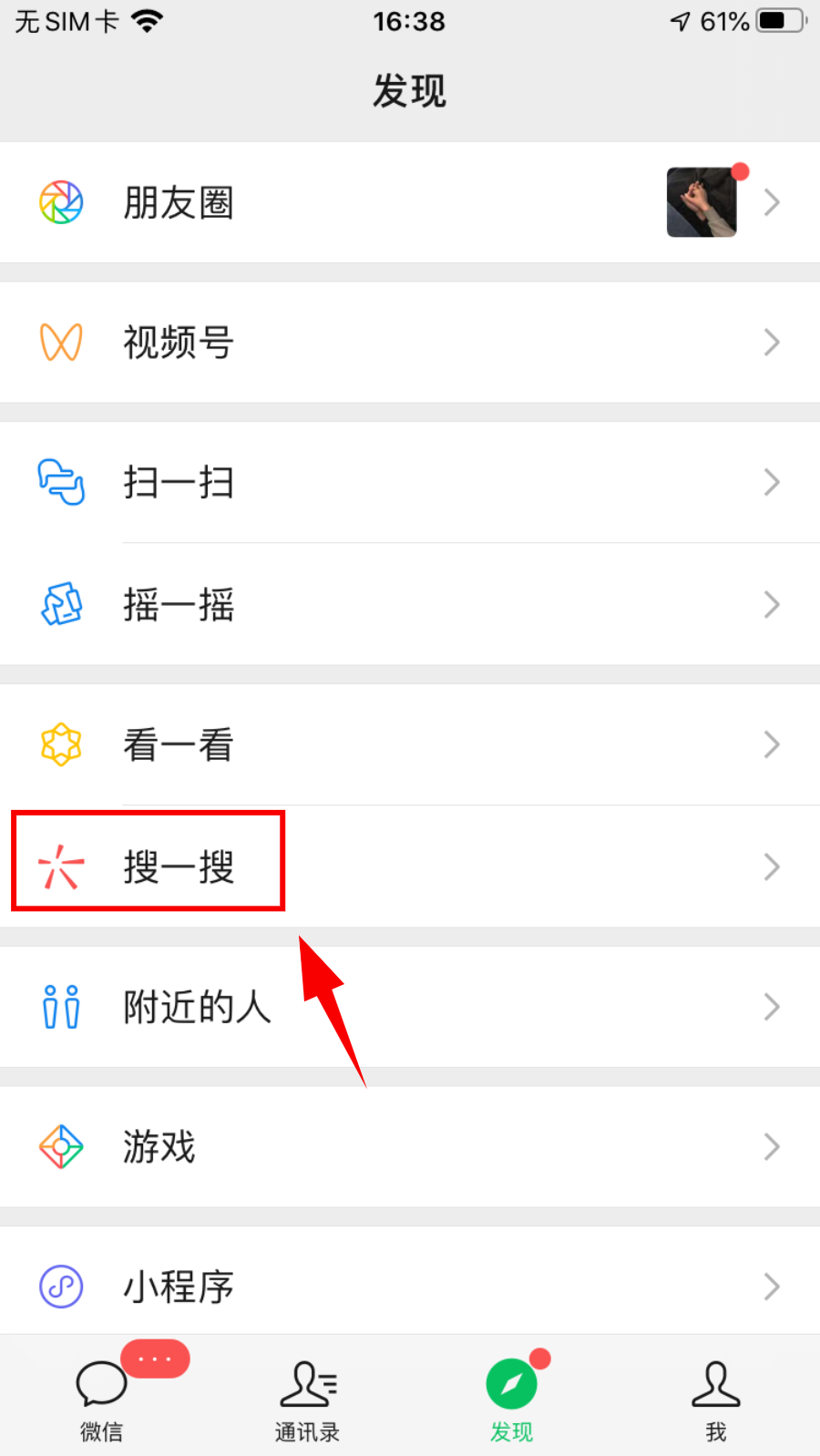
Task: Open 摇一摇 Shake
Action: (x=179, y=604)
